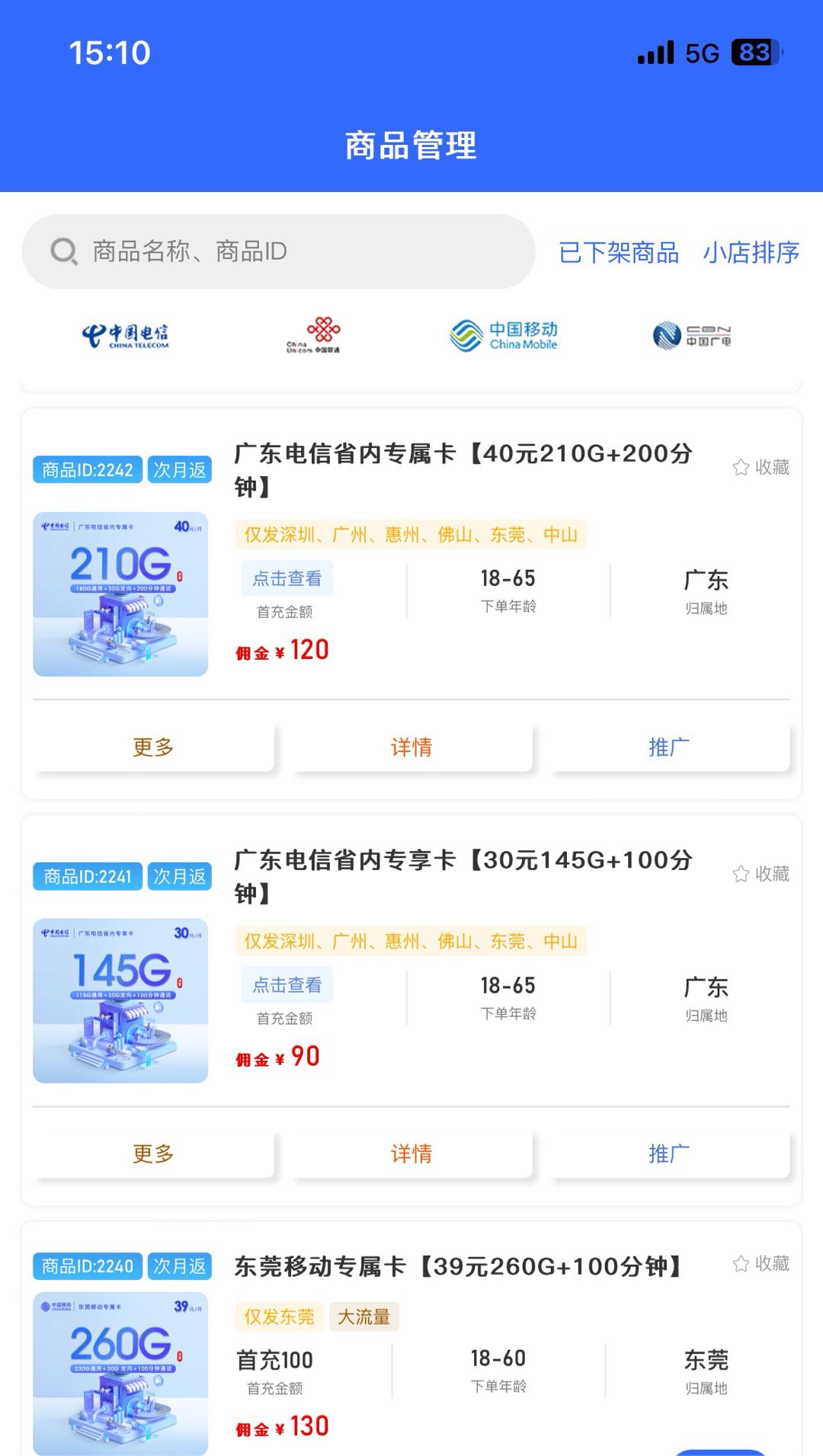The height and width of the screenshot is (1456, 823).
Task: Select the China Mobile carrier filter icon
Action: [x=504, y=335]
